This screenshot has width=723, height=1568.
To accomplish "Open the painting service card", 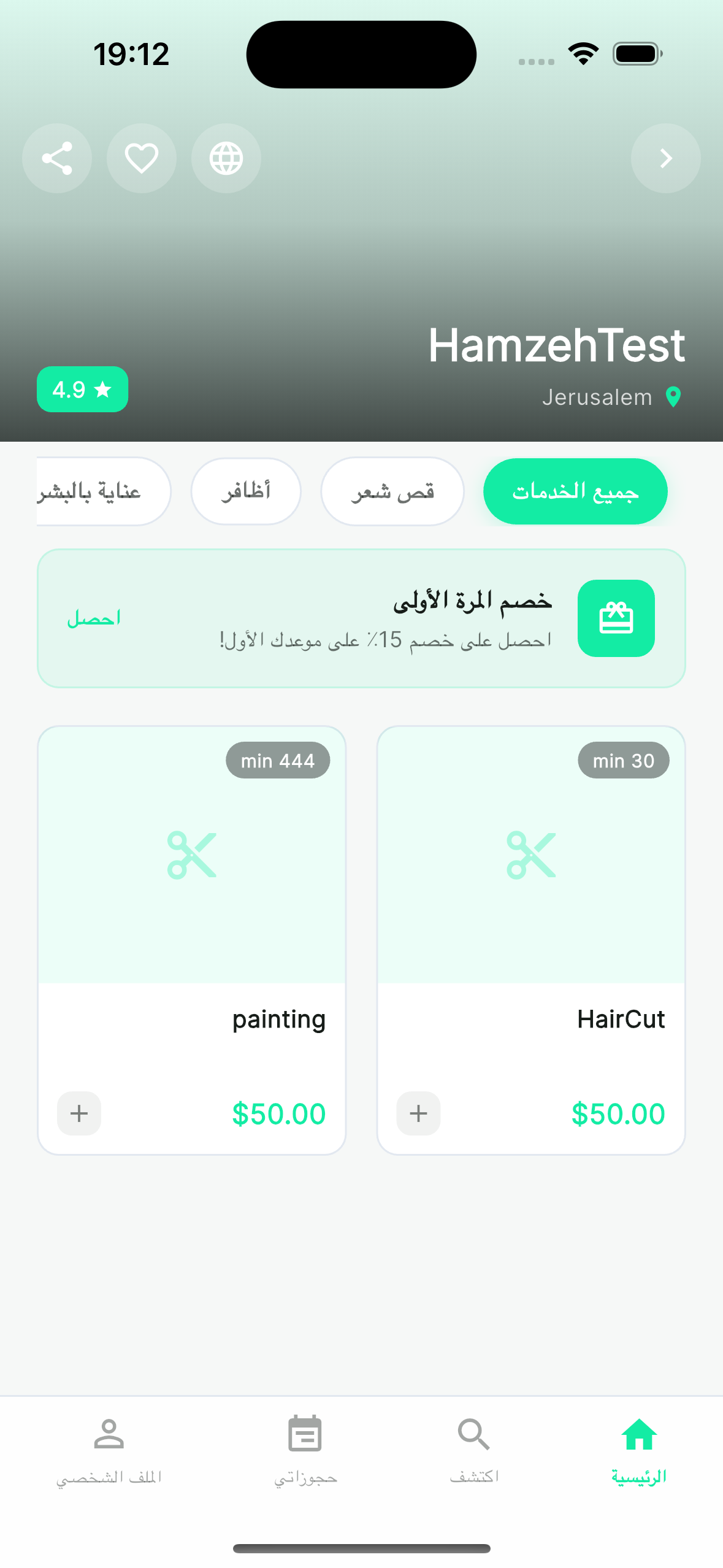I will coord(192,890).
